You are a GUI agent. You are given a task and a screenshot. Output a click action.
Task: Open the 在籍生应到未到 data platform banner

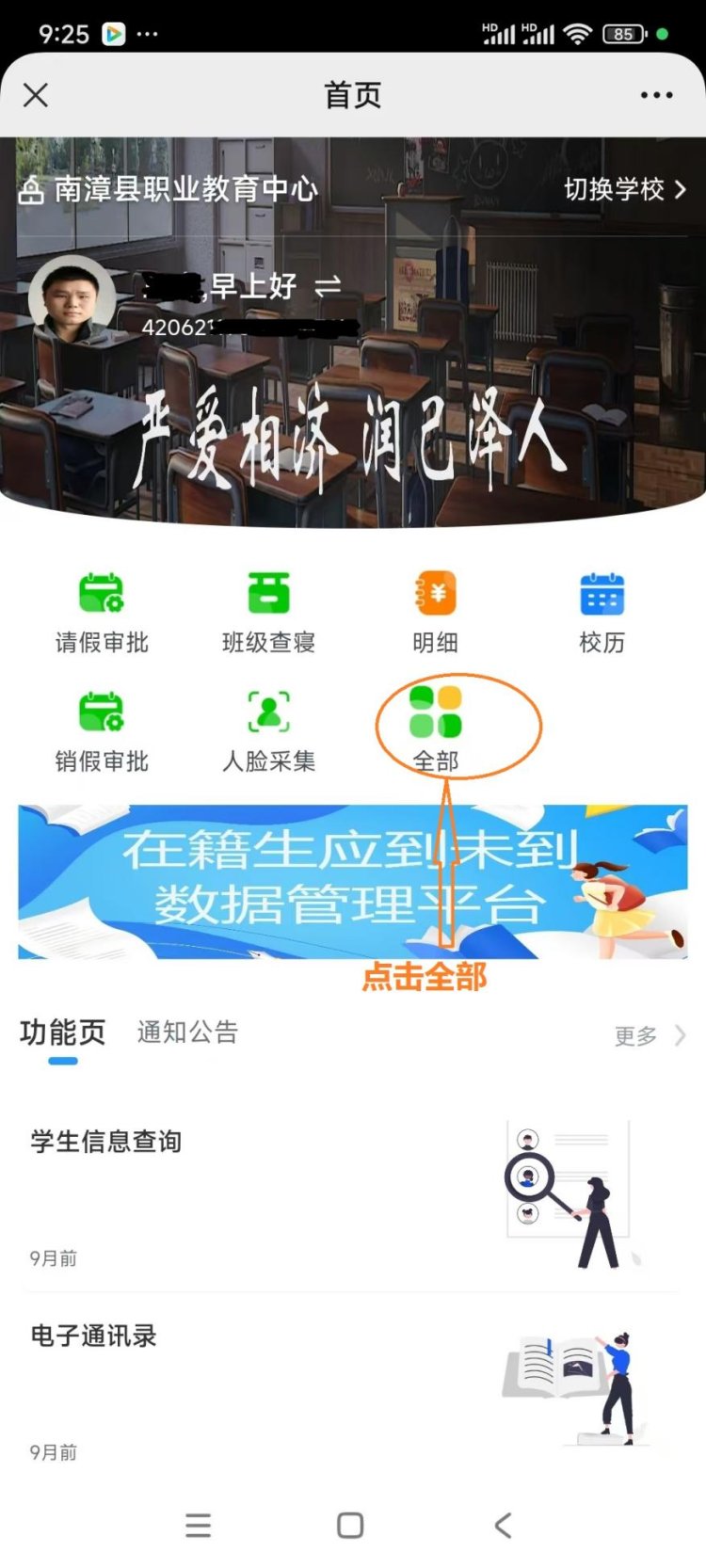click(352, 881)
